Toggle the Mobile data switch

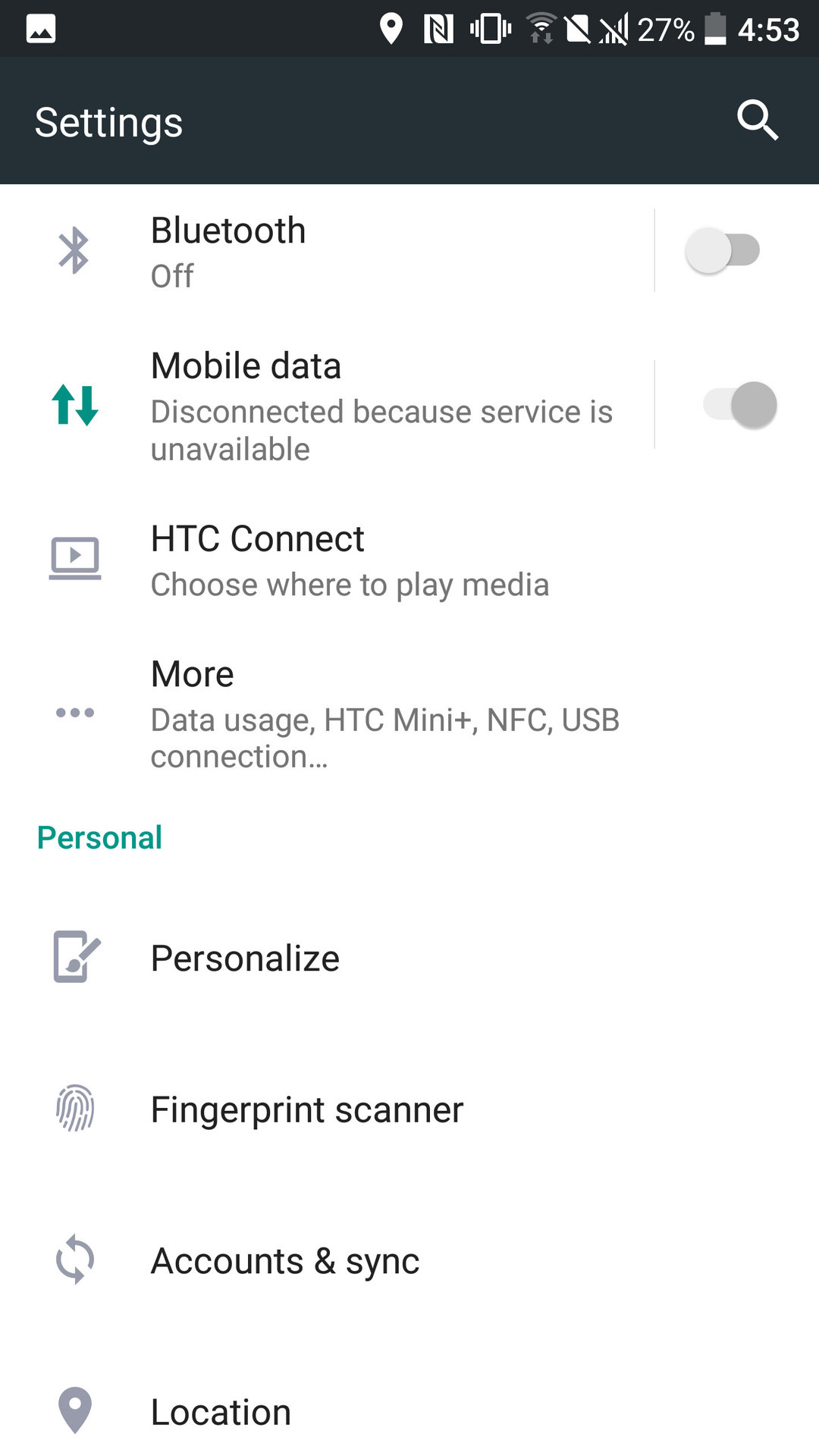pos(739,405)
